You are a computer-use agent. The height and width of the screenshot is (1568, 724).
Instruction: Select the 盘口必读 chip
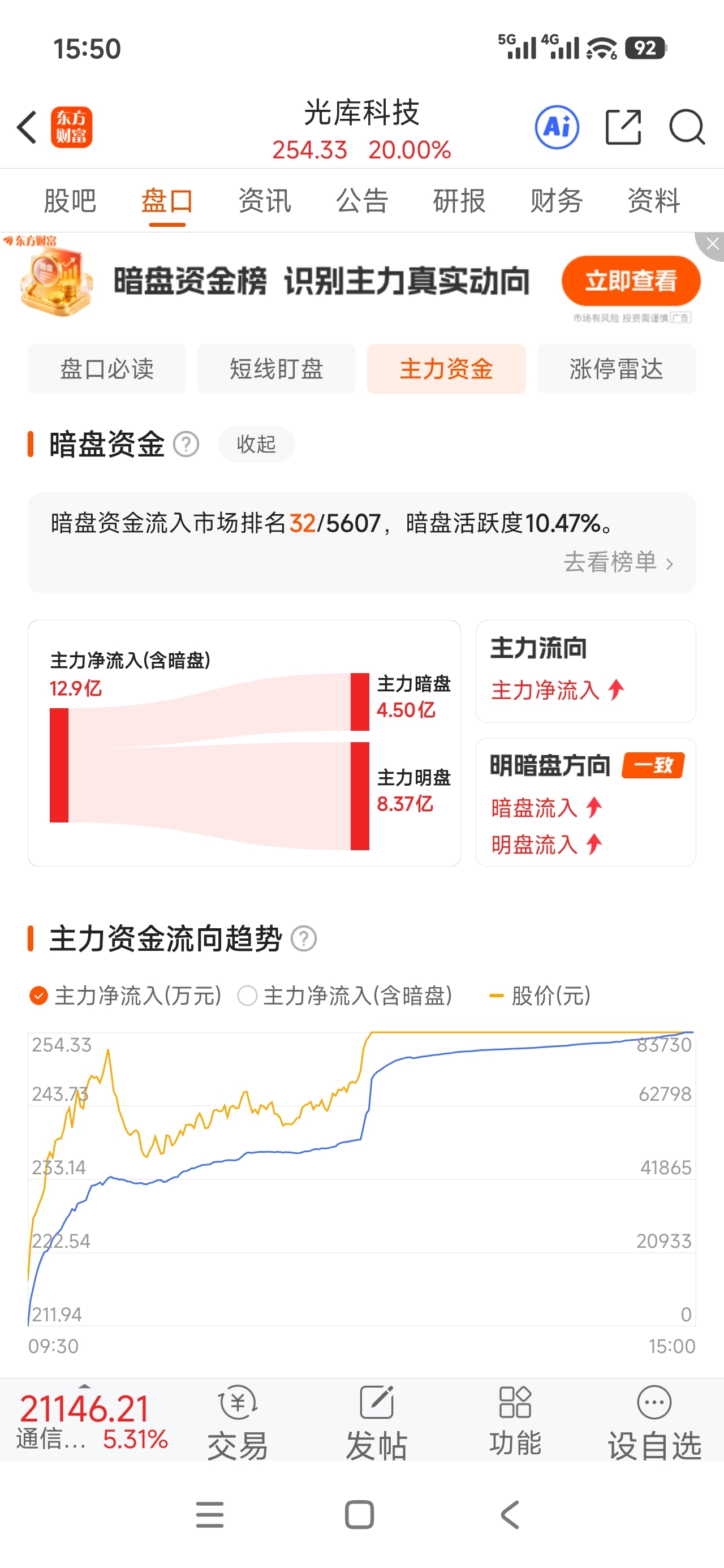[106, 369]
